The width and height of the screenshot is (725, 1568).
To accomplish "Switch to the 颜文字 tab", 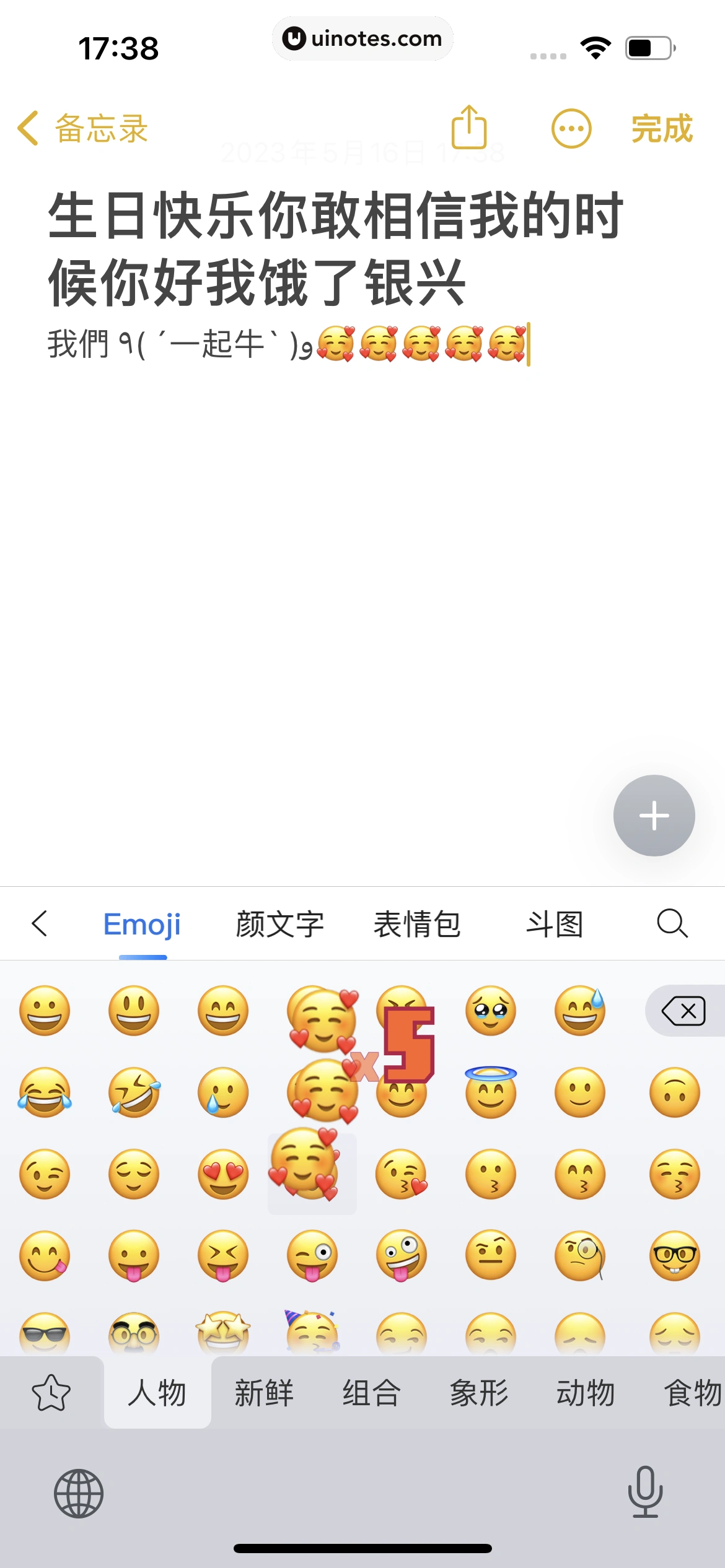I will [x=280, y=923].
